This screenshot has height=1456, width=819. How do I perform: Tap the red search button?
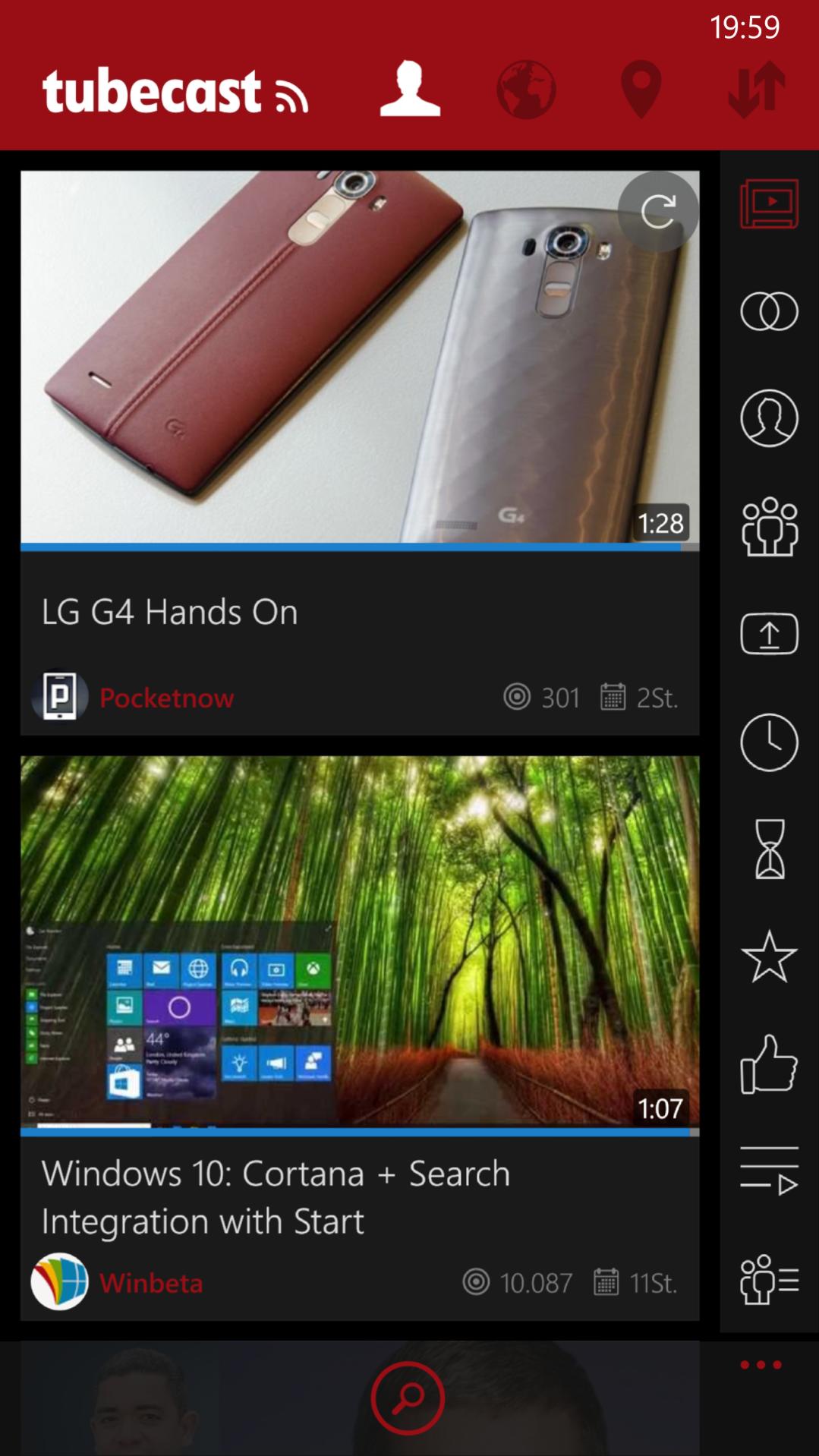click(x=408, y=1398)
